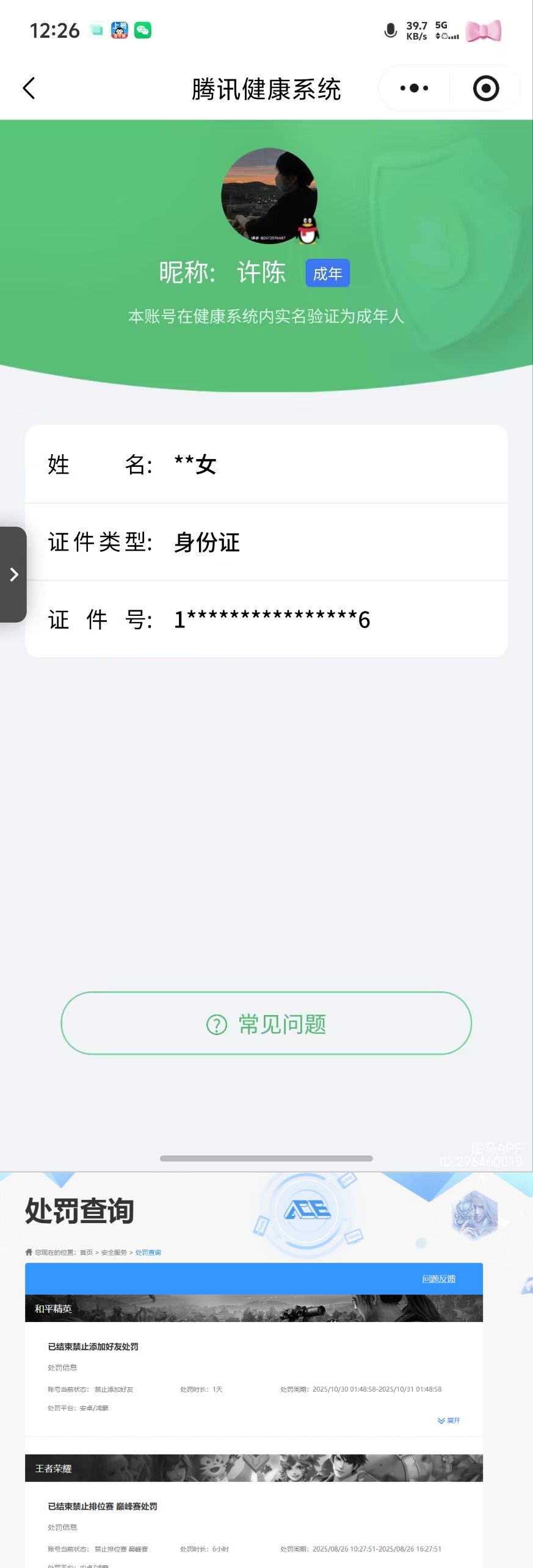Viewport: 533px width, 1568px height.
Task: Tap the question mark icon beside 常见问题
Action: [217, 1024]
